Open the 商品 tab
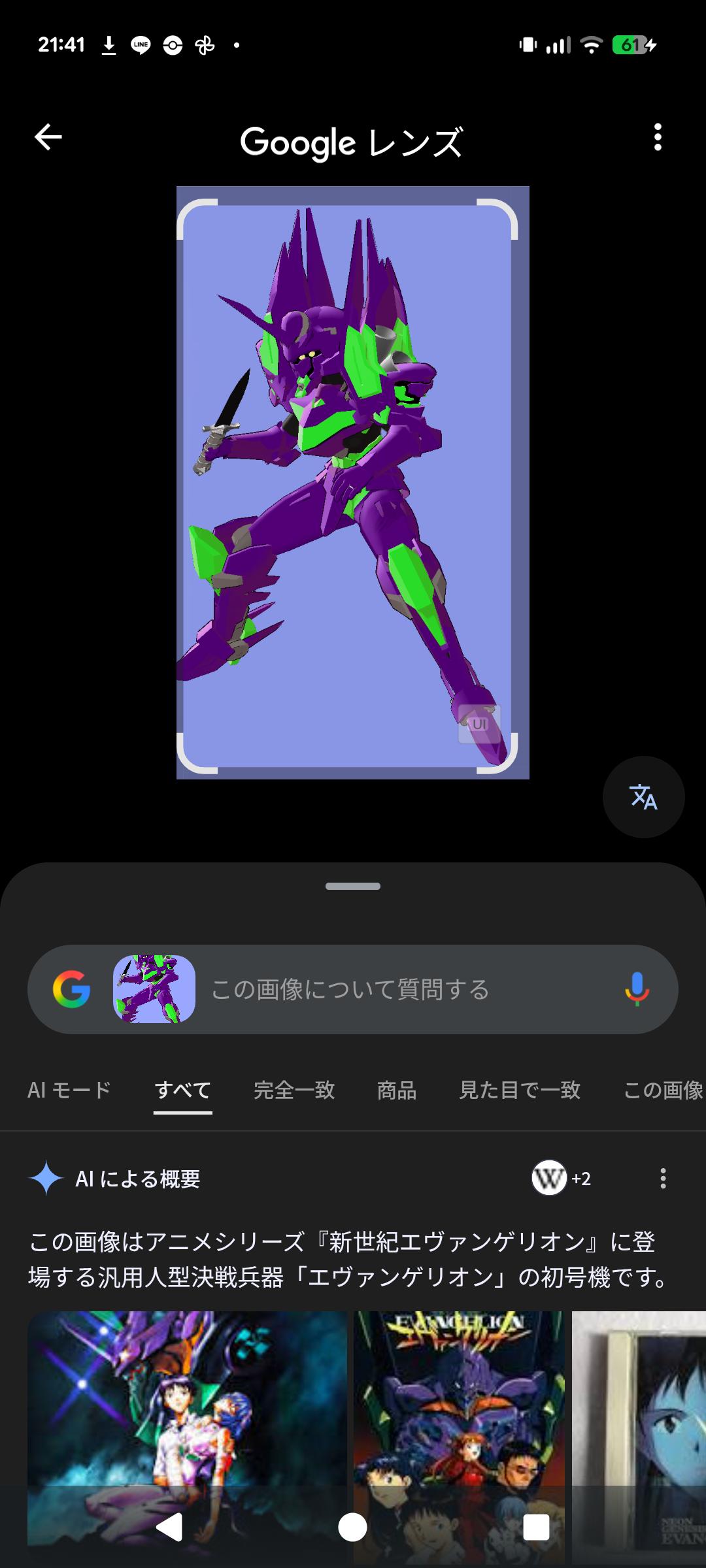 (x=396, y=1090)
